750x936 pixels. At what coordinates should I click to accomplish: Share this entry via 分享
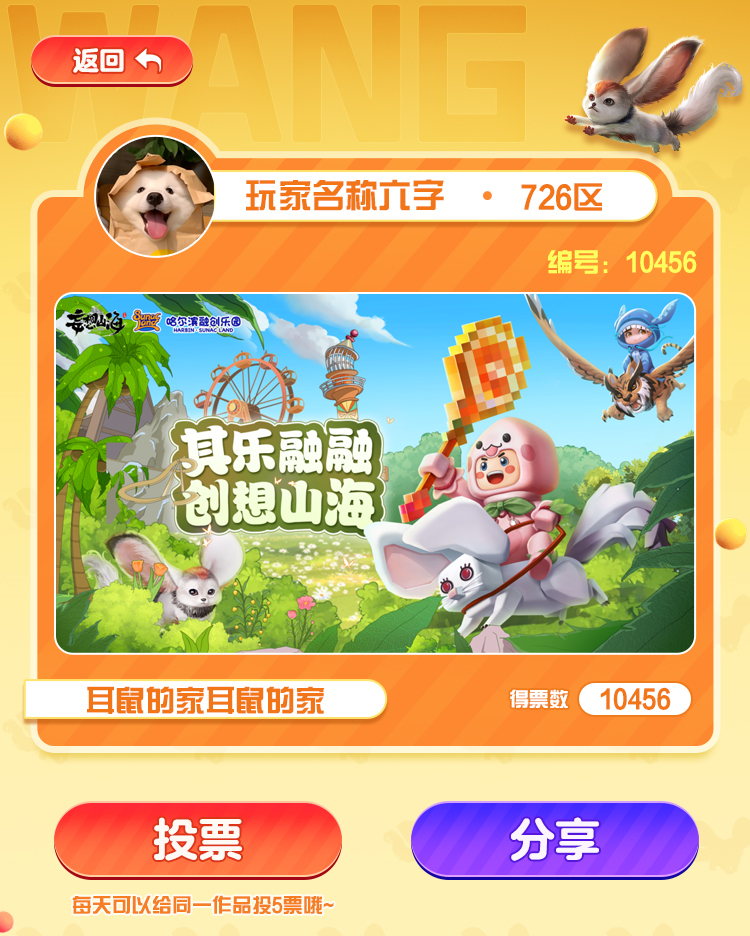554,840
